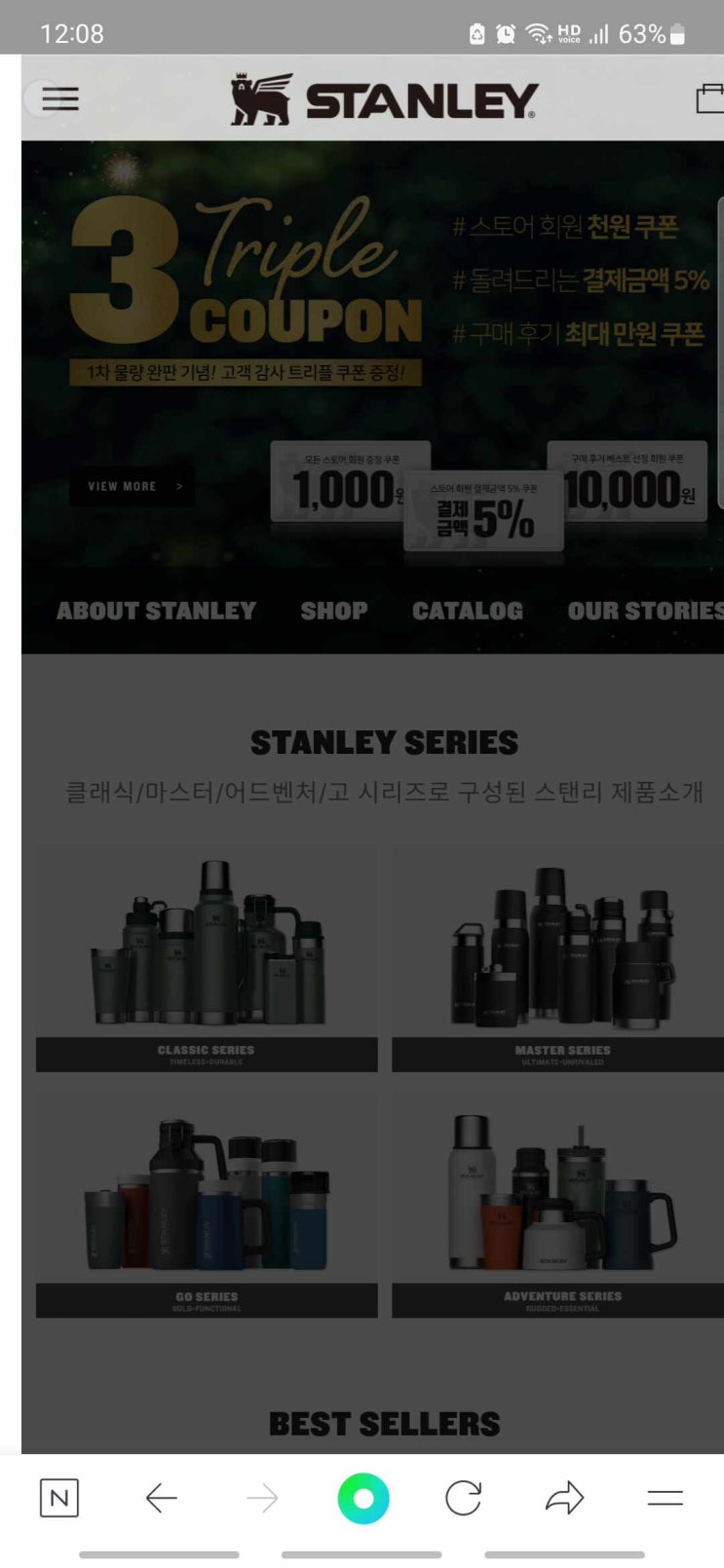Open the CATALOG menu
Image resolution: width=724 pixels, height=1568 pixels.
pyautogui.click(x=468, y=611)
